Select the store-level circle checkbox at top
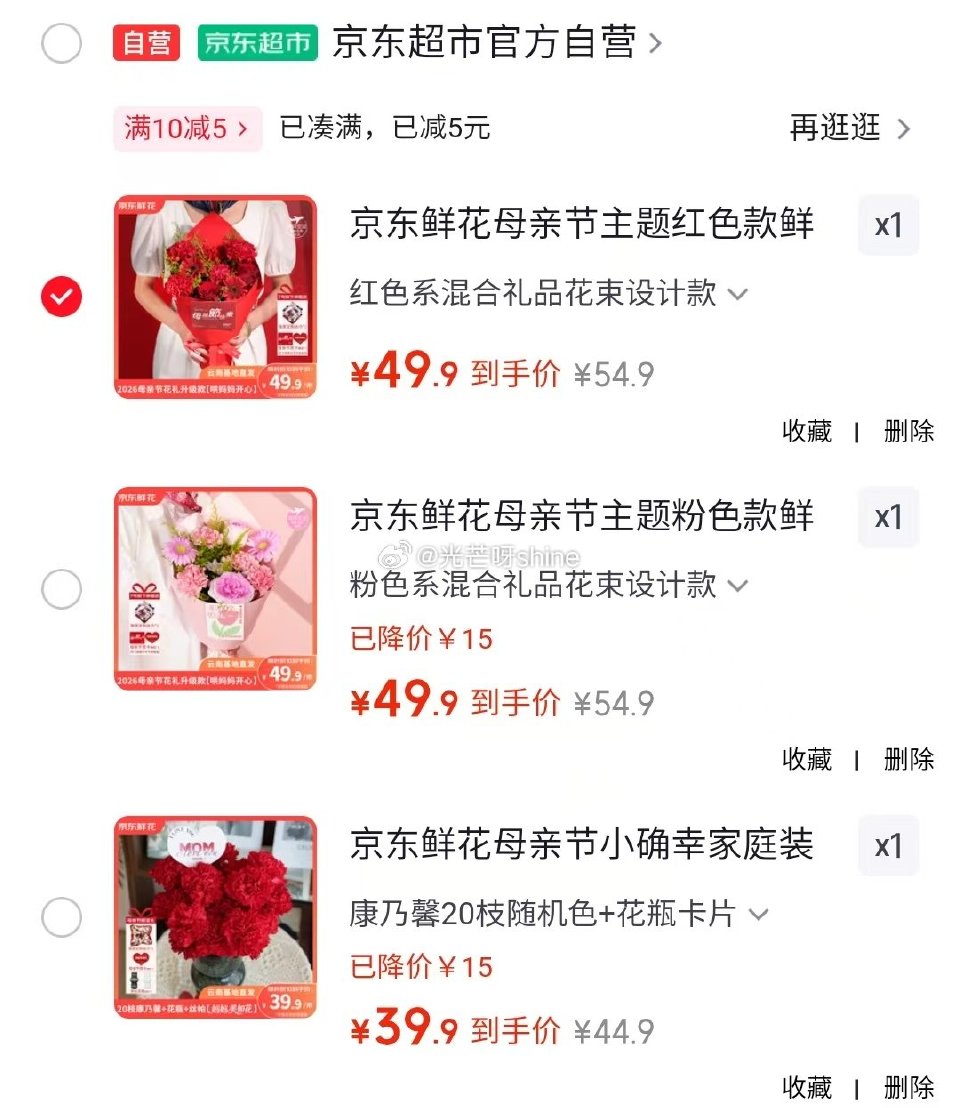The height and width of the screenshot is (1108, 960). (x=62, y=44)
